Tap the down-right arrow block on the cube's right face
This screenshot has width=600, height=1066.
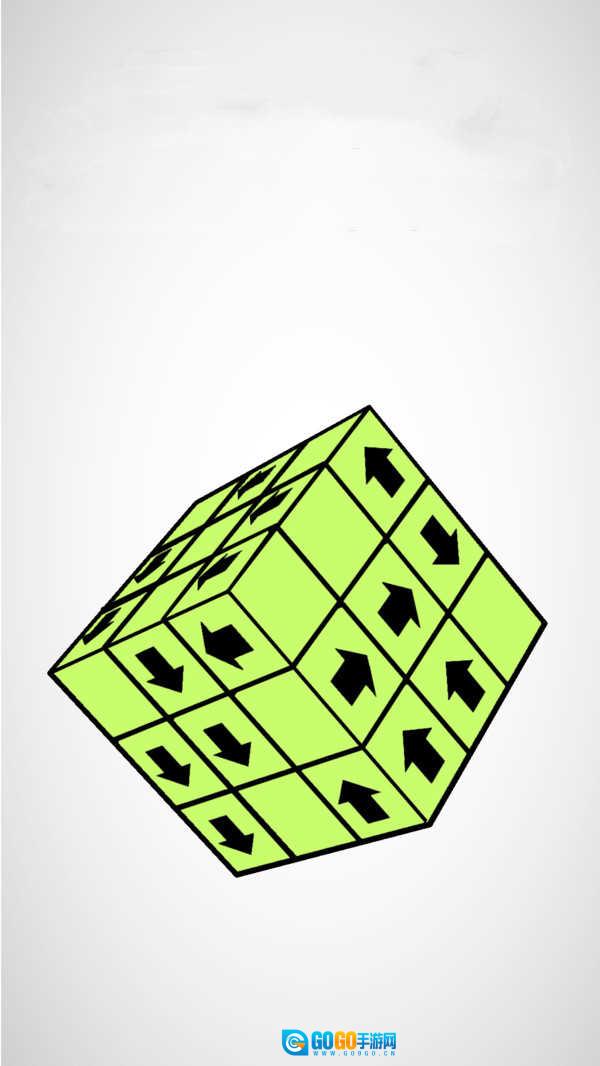439,539
